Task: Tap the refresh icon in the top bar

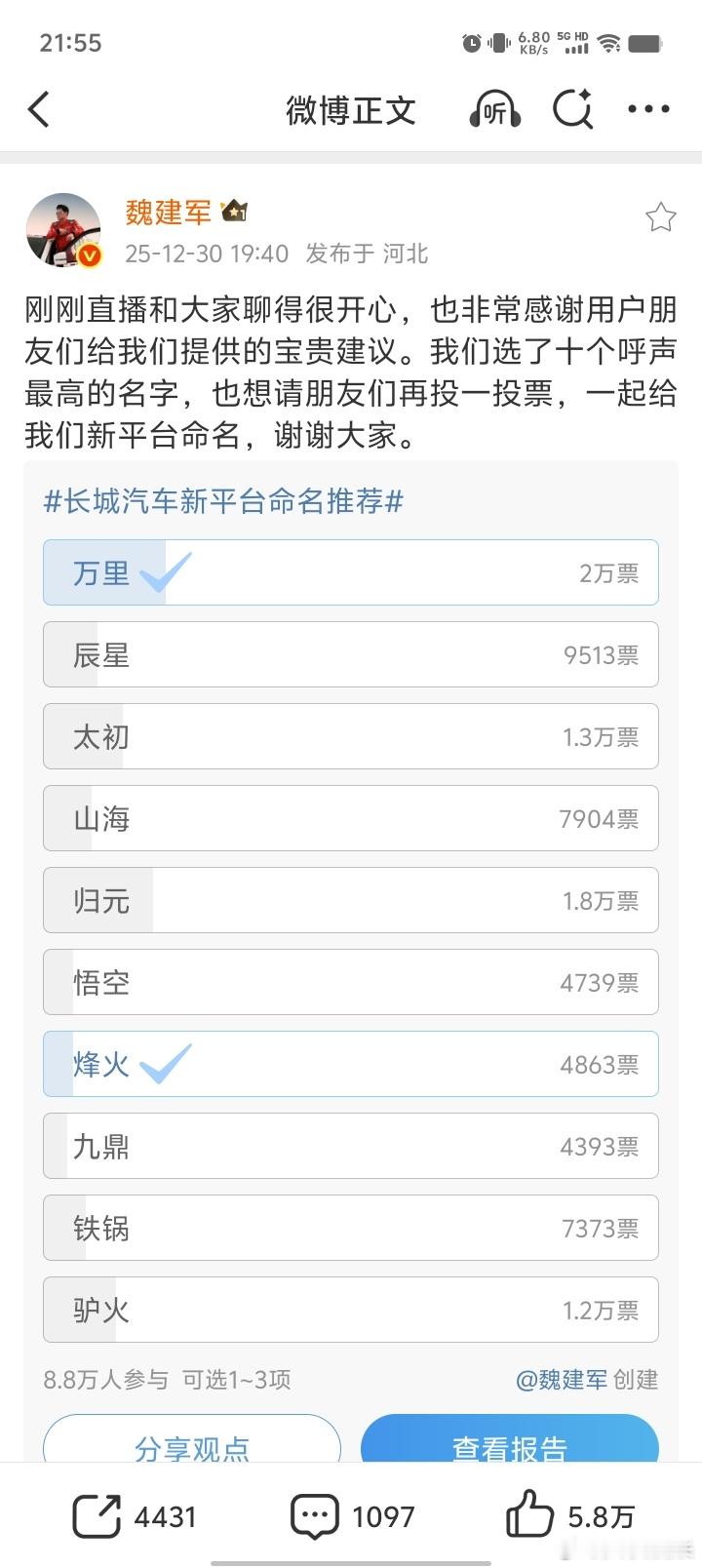Action: pos(573,109)
